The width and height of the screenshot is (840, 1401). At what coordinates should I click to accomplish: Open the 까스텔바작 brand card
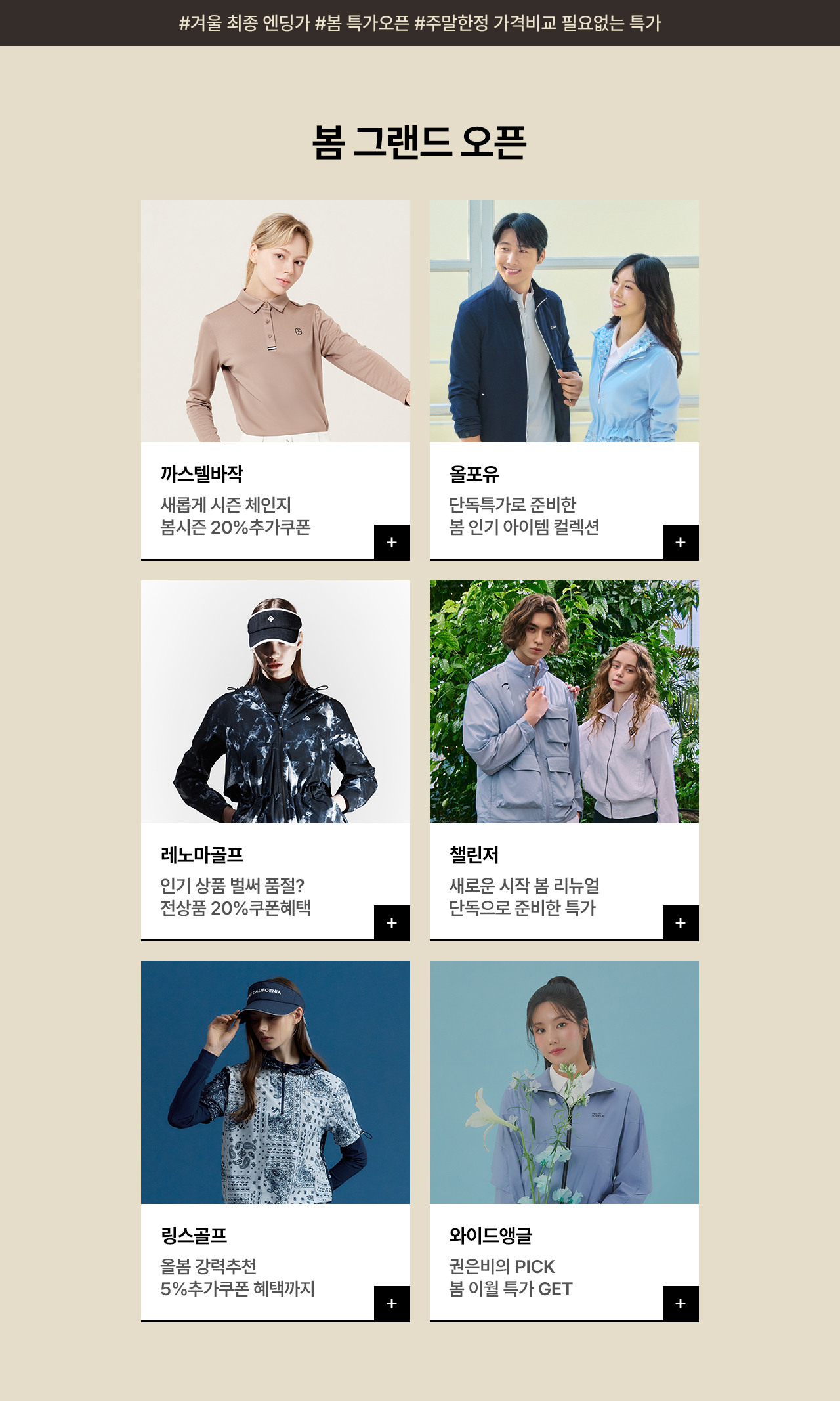click(x=275, y=379)
